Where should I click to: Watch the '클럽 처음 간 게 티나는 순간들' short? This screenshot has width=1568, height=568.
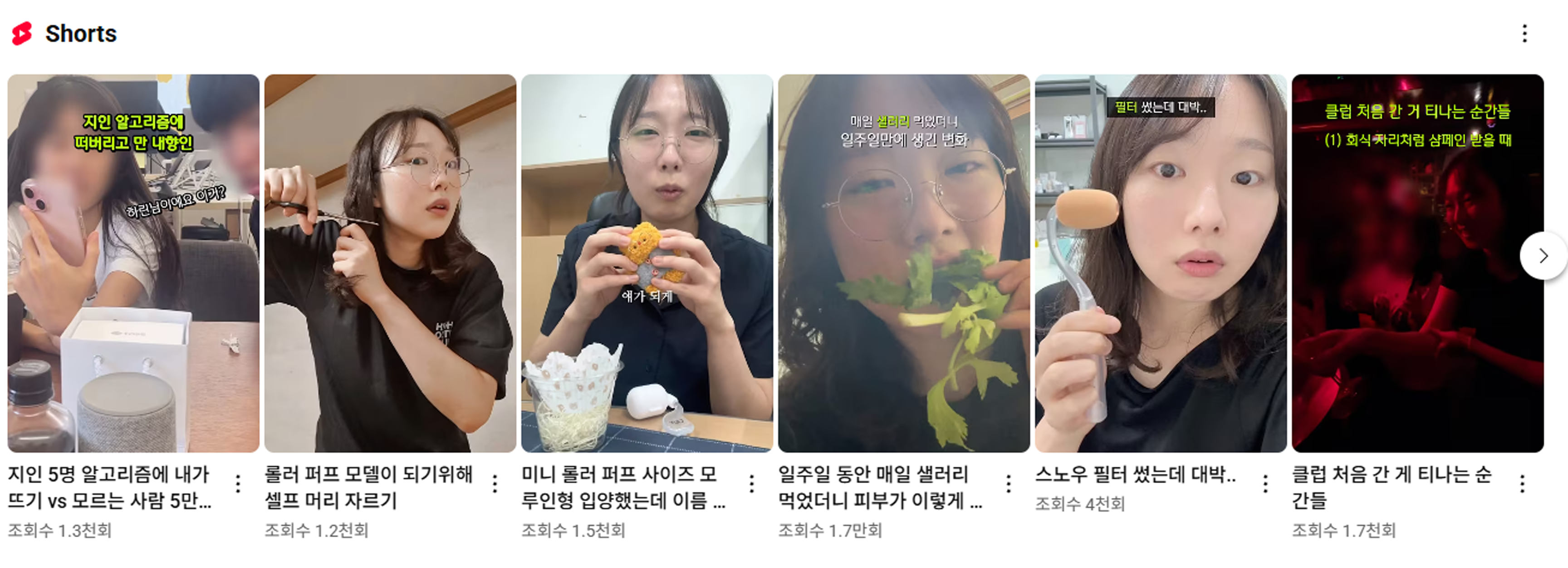click(x=1418, y=263)
